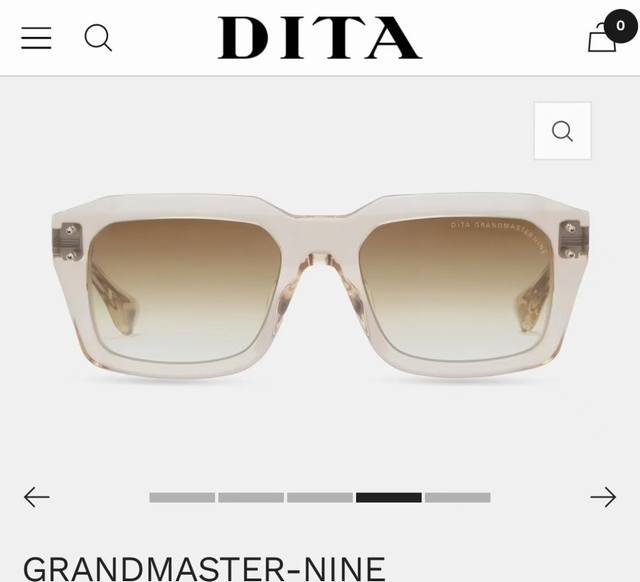Jump to third image indicator

point(319,497)
